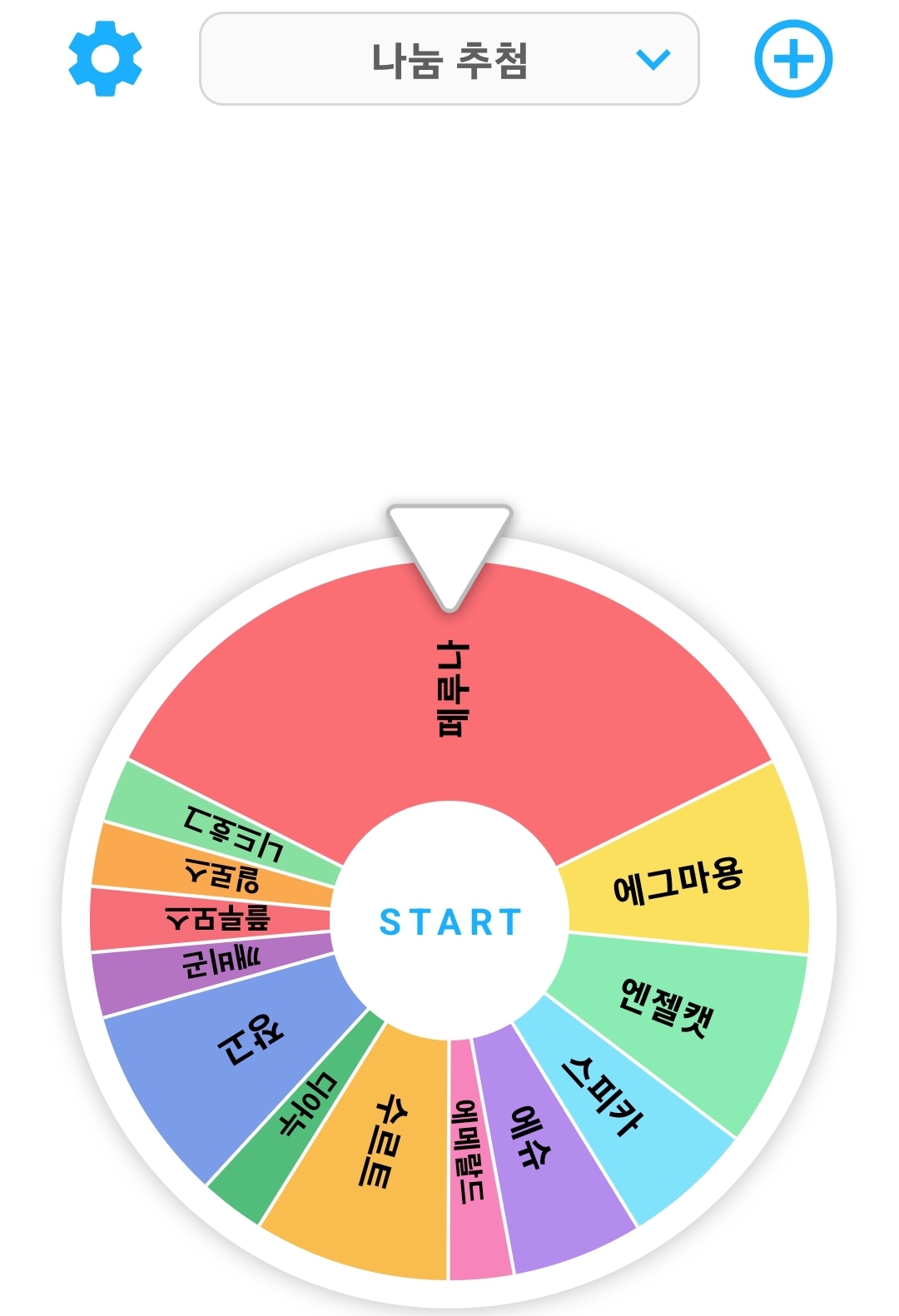Add a new roulette with the plus icon
This screenshot has height=1316, width=899.
[792, 59]
